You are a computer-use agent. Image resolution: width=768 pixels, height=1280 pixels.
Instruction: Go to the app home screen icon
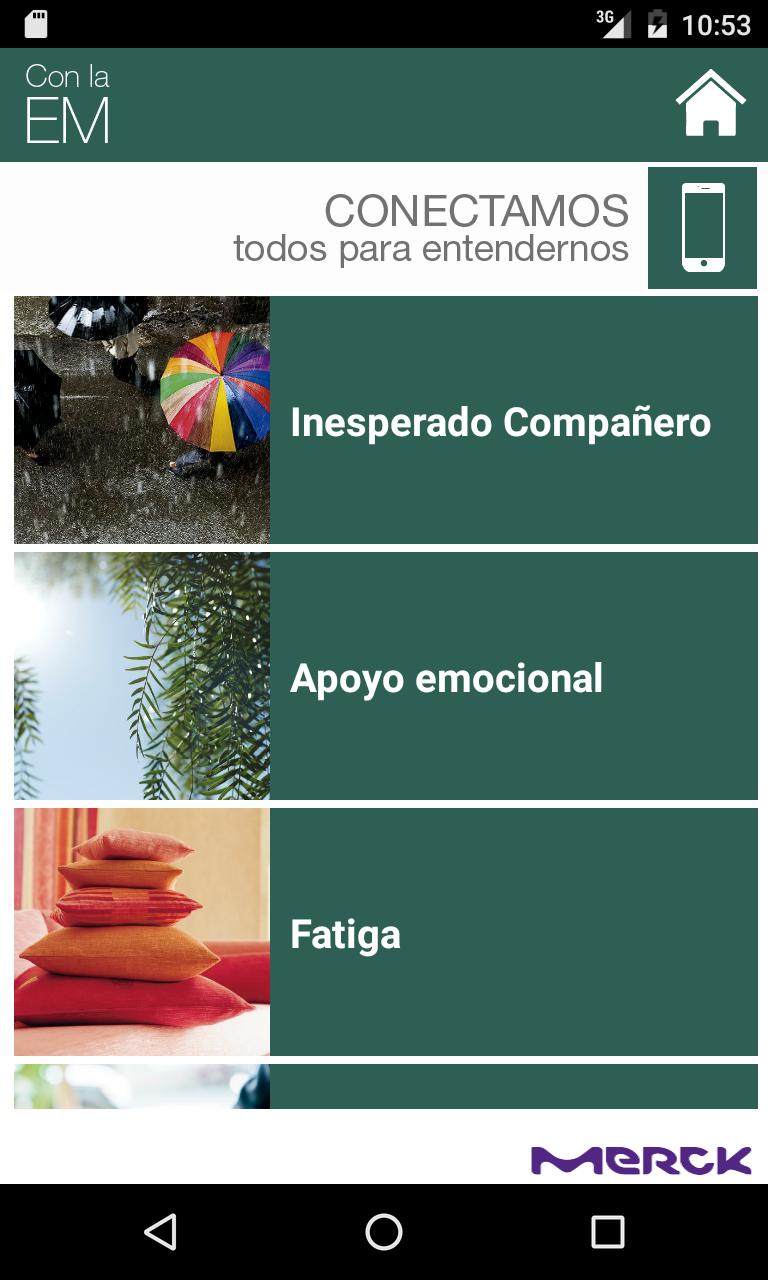pyautogui.click(x=710, y=103)
